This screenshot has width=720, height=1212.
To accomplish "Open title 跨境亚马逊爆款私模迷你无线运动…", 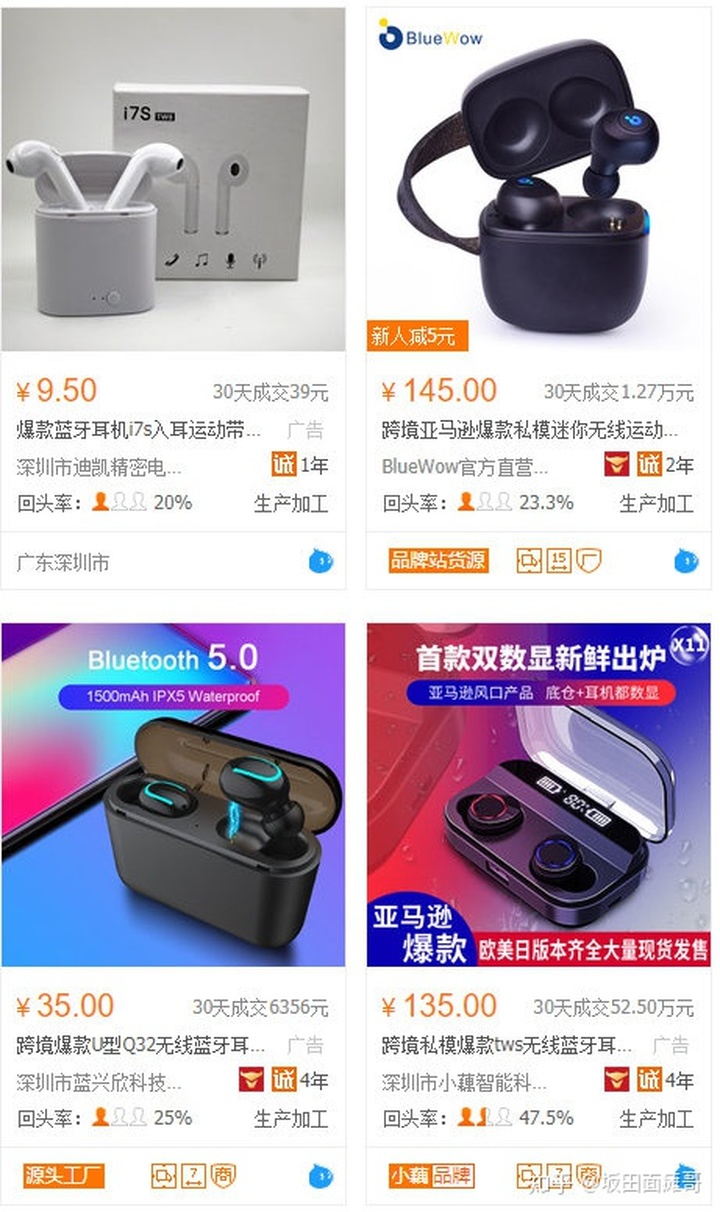I will point(530,431).
